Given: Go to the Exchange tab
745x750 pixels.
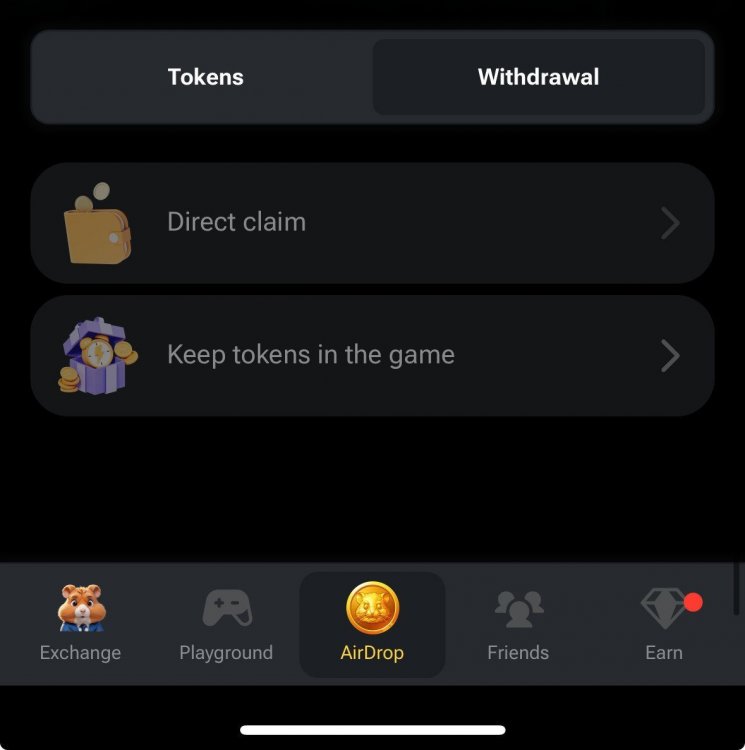Looking at the screenshot, I should 80,624.
